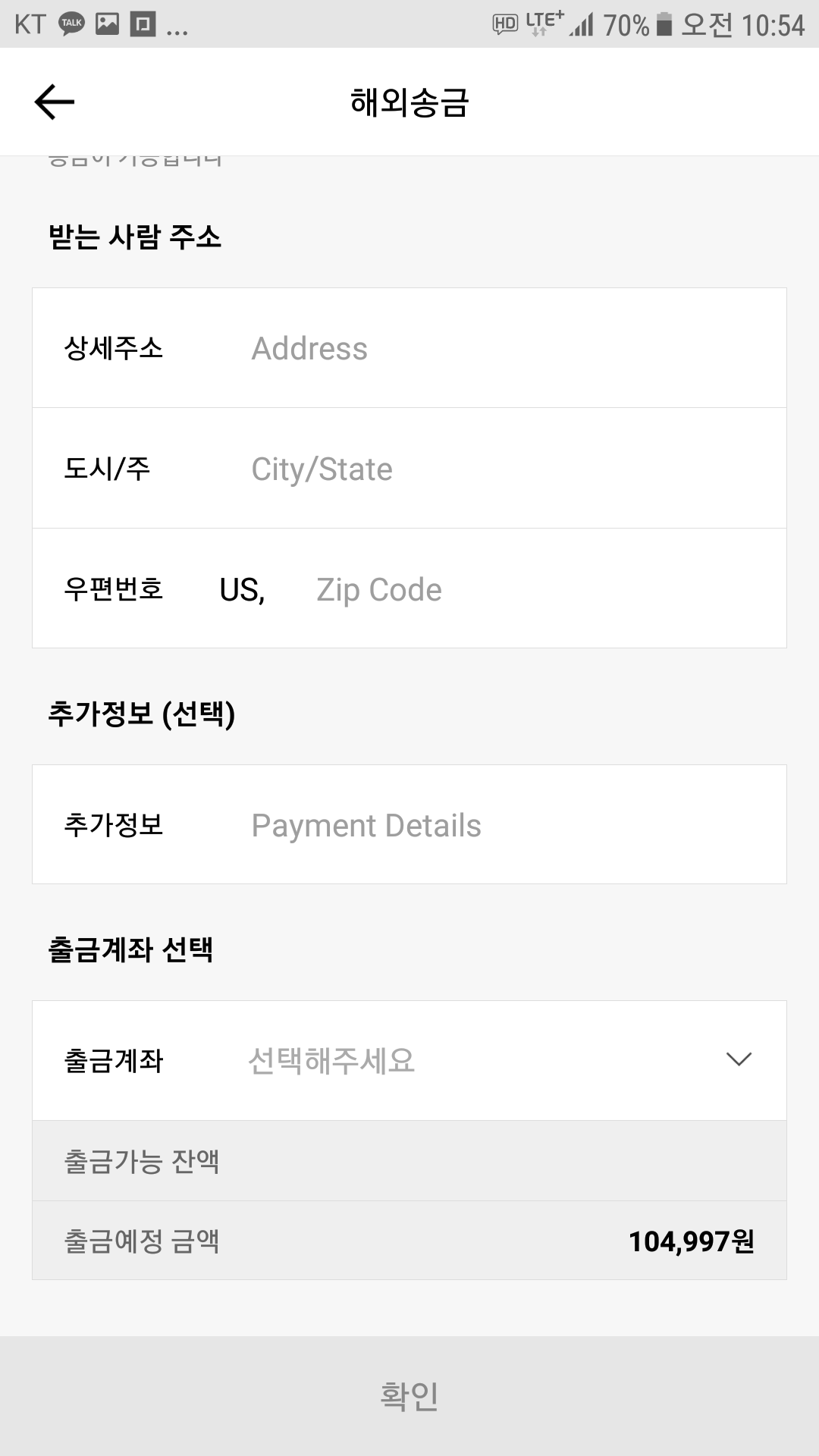
Task: Open the 선택해주세요 withdrawal account picker
Action: pyautogui.click(x=332, y=1061)
